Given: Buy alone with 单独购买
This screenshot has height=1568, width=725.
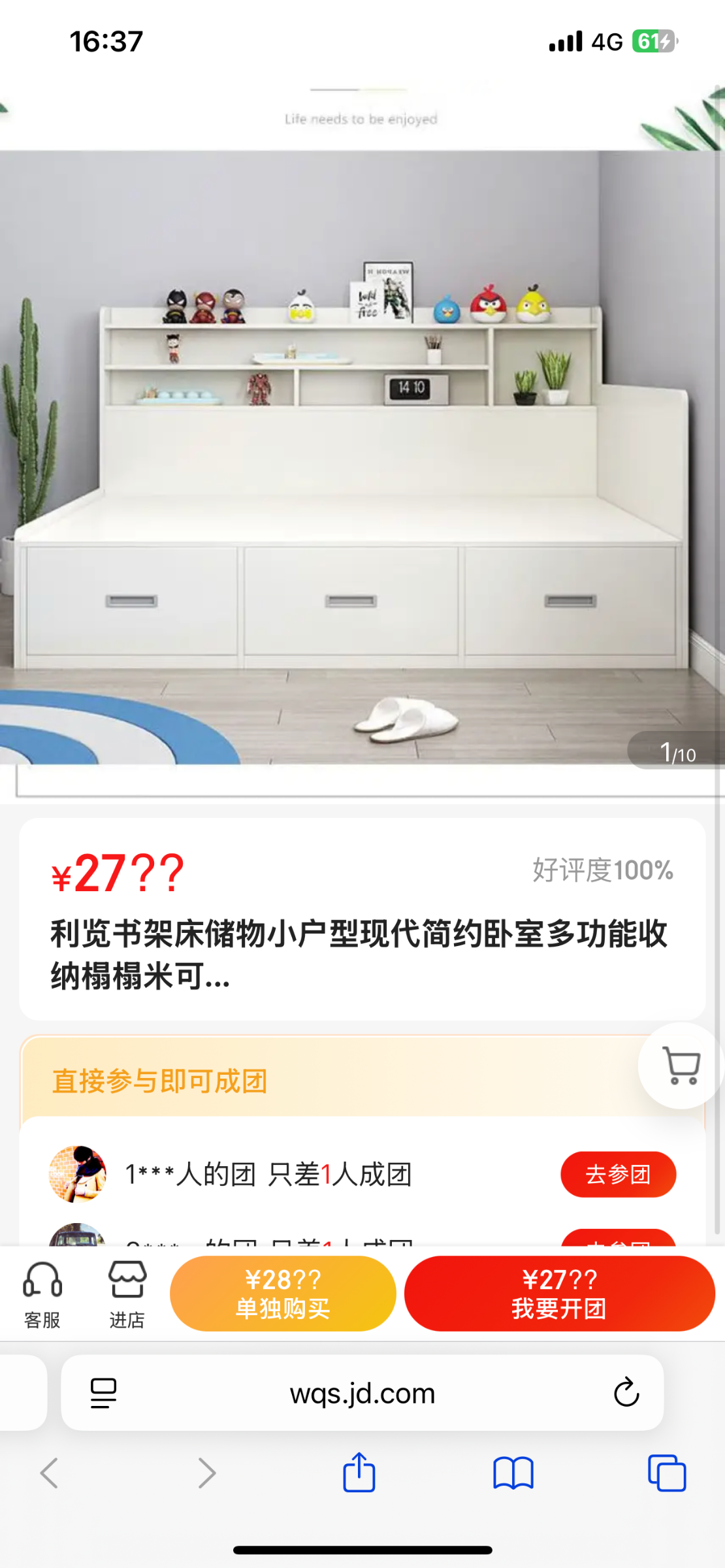Looking at the screenshot, I should pyautogui.click(x=283, y=1294).
